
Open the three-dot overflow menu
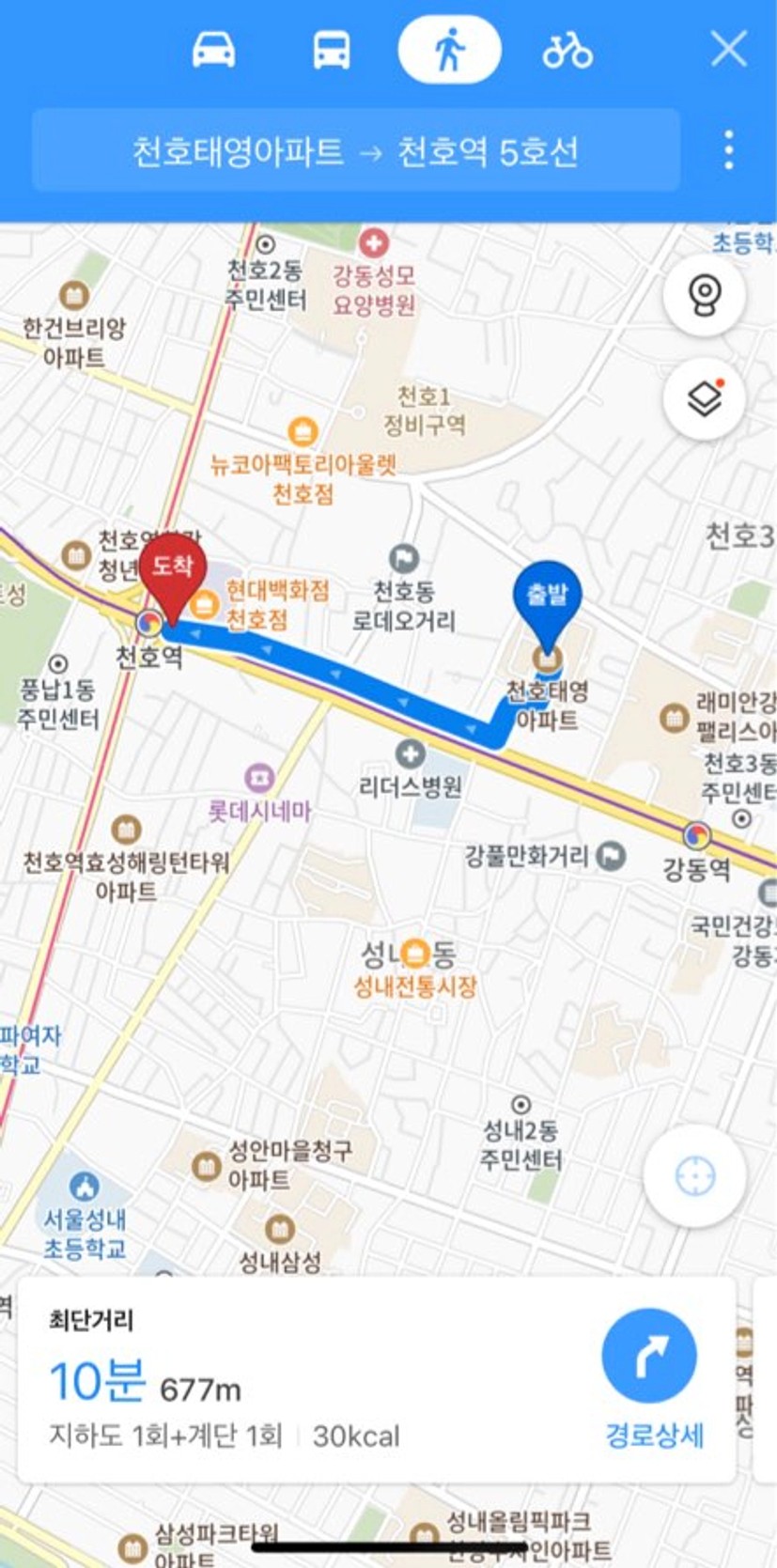click(x=729, y=150)
